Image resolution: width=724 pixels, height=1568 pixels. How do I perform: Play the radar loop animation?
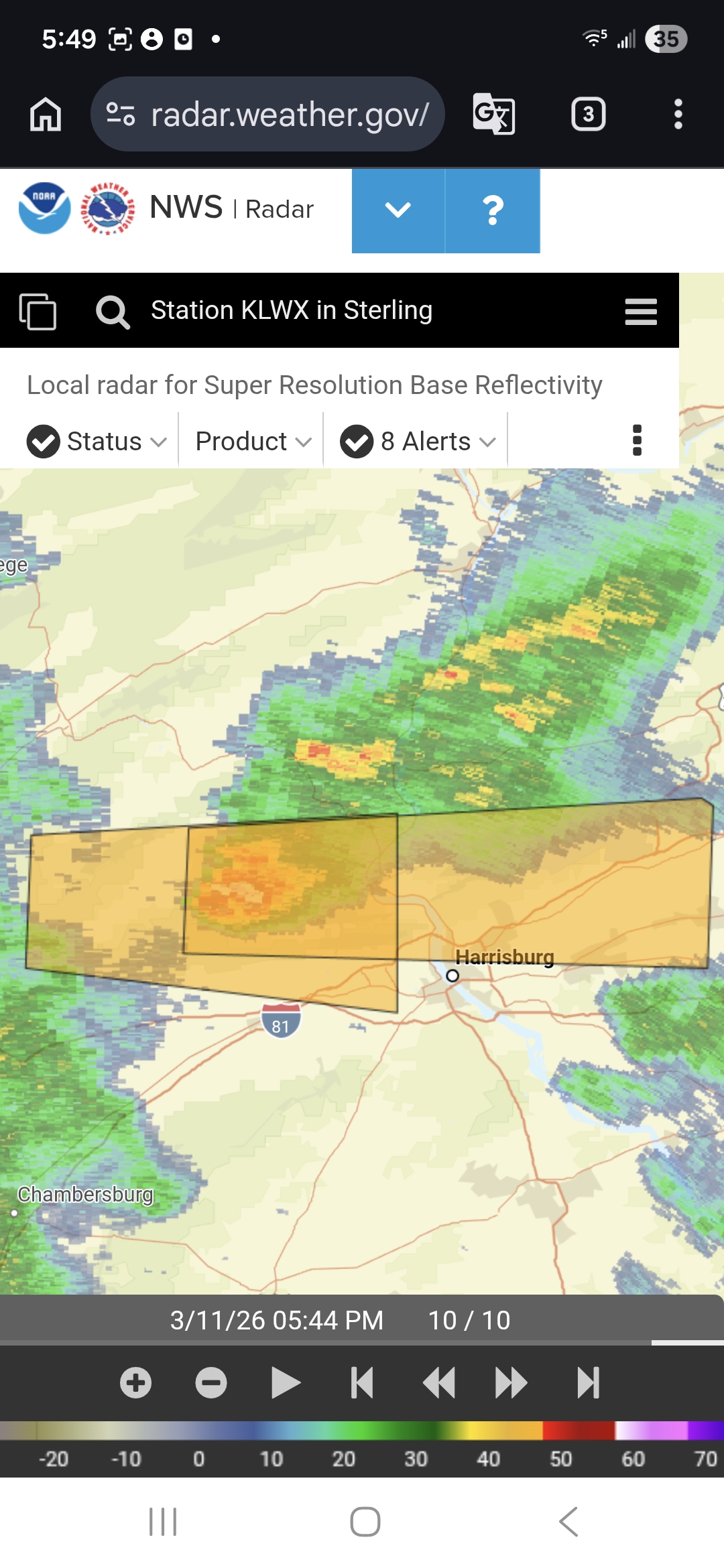pos(286,1382)
